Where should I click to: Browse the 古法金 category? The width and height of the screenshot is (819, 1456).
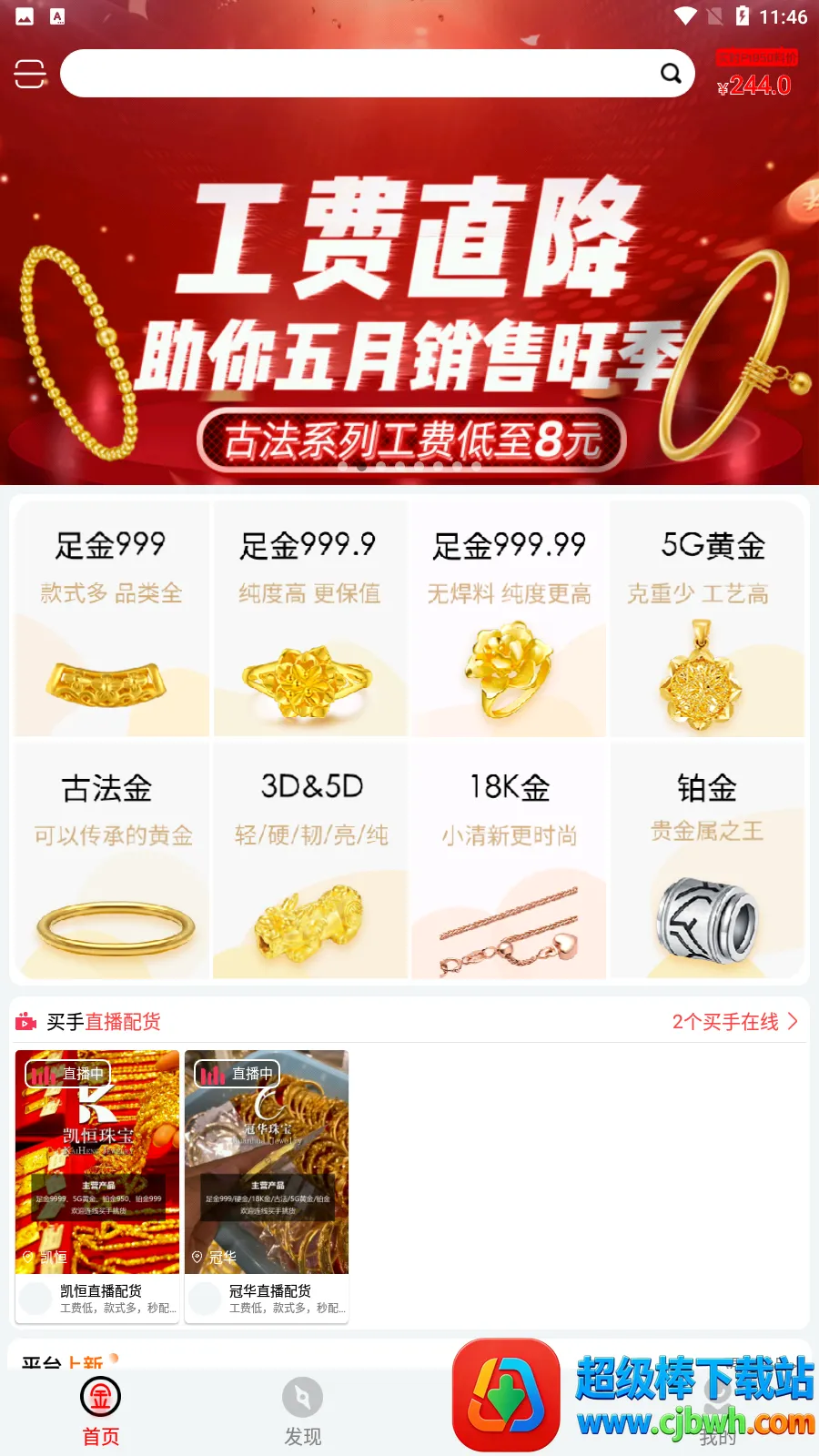(x=111, y=861)
